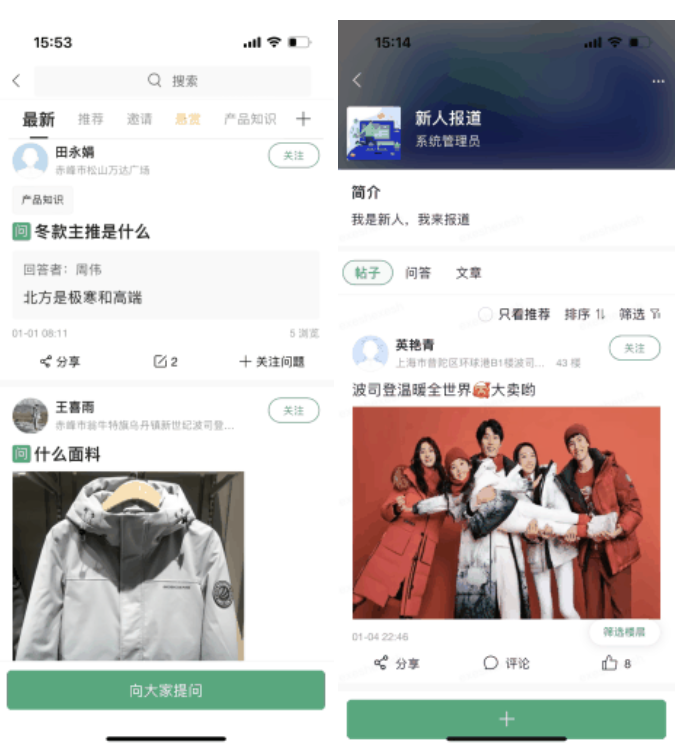Switch to the 悬赏 tab
Screen dimensions: 679x754
point(187,119)
